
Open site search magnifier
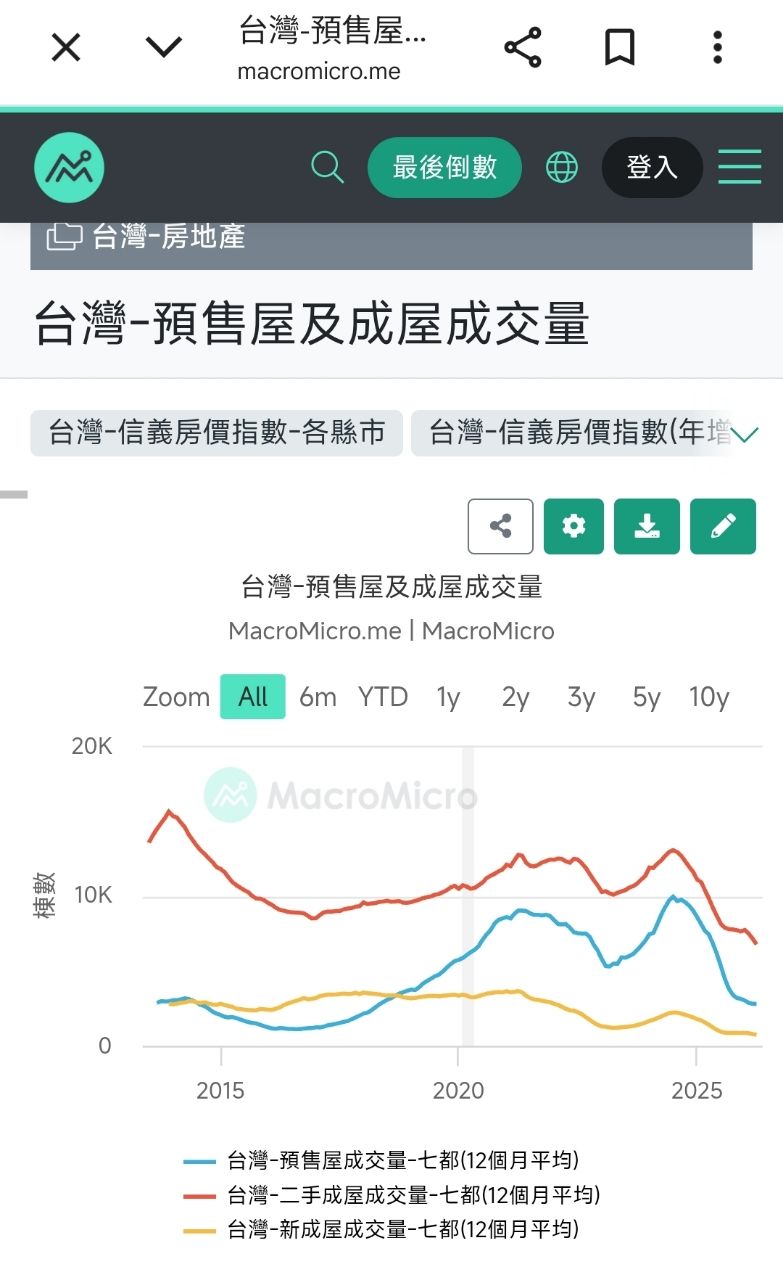click(x=327, y=167)
